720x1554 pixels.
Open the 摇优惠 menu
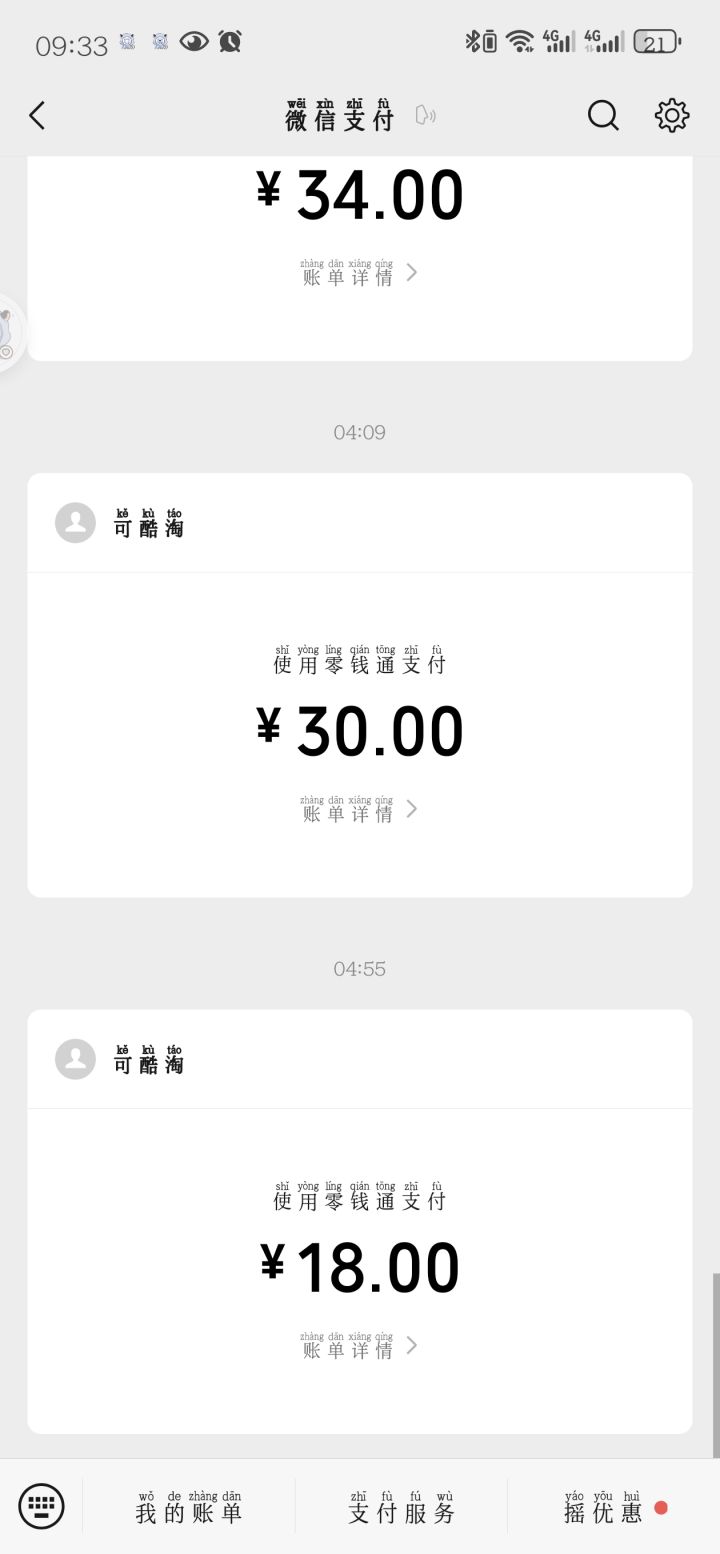[x=604, y=1507]
